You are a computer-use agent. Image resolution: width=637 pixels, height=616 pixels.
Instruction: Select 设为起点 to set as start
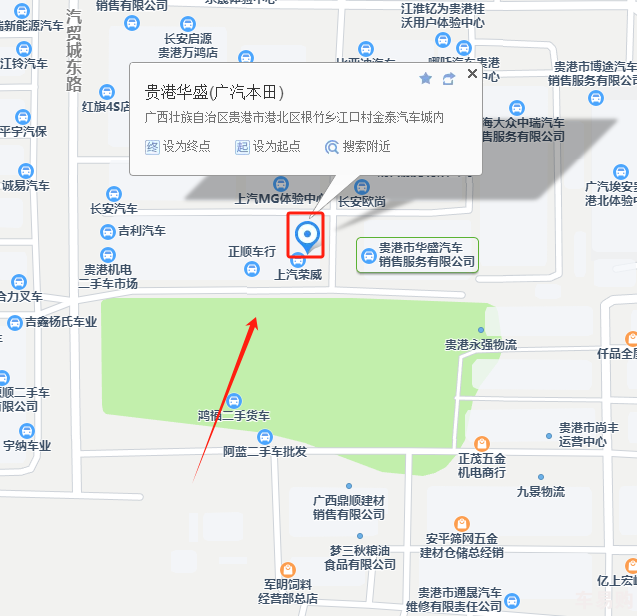point(267,146)
